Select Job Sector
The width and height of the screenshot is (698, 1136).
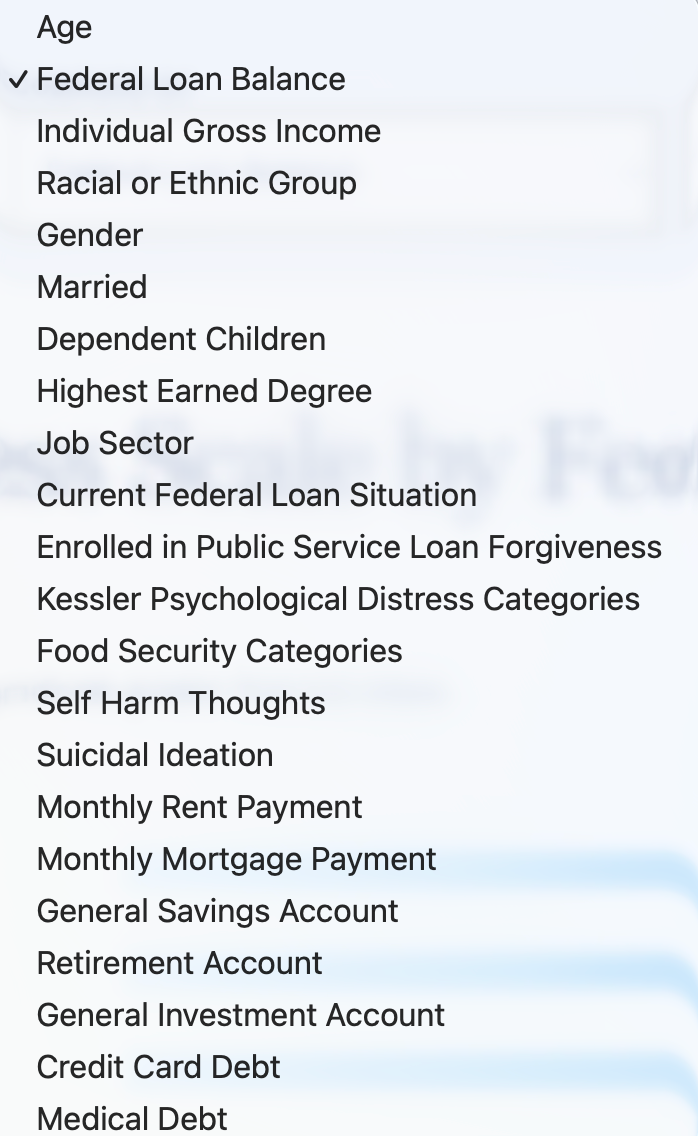[349, 443]
